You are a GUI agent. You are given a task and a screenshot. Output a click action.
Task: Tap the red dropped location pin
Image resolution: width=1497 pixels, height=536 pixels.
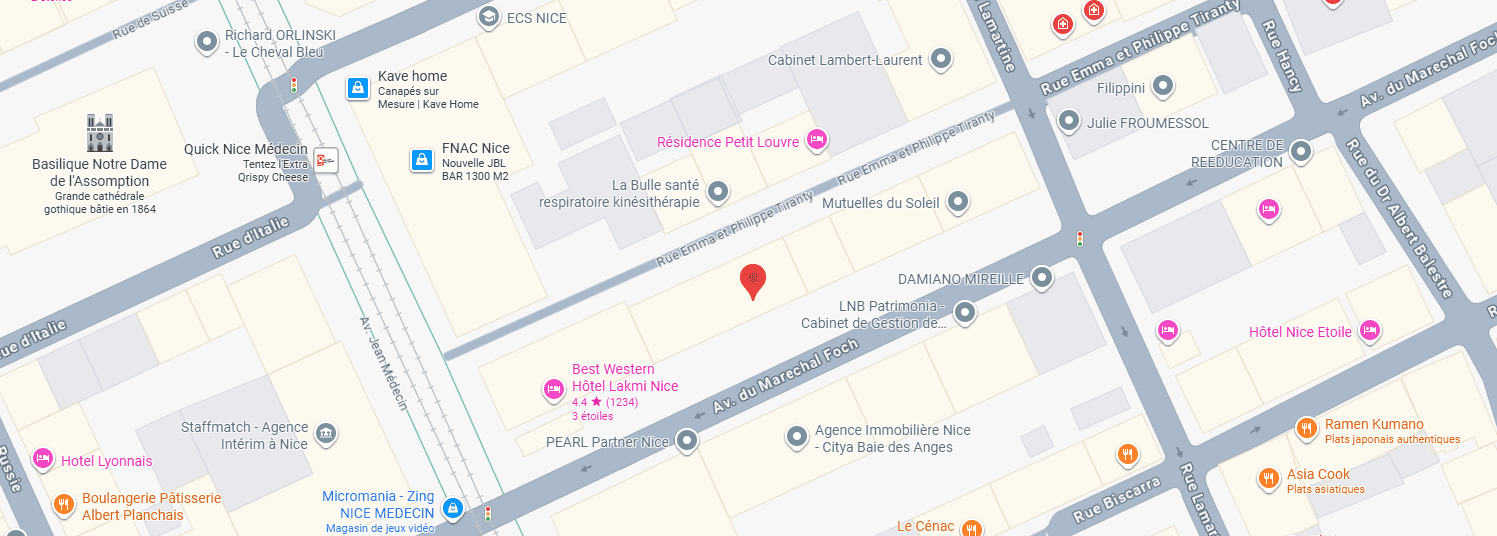(x=753, y=279)
